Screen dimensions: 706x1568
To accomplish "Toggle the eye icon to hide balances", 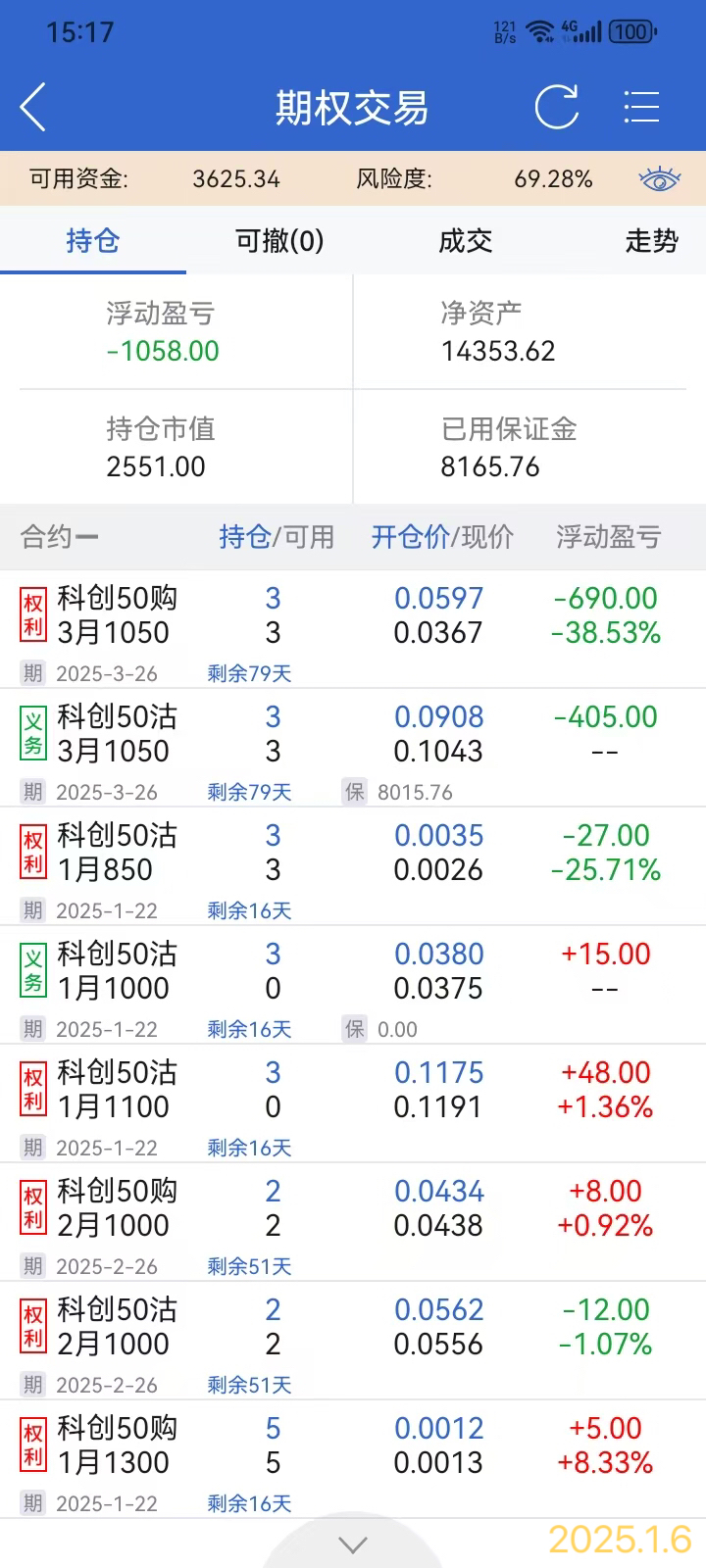I will [x=659, y=179].
